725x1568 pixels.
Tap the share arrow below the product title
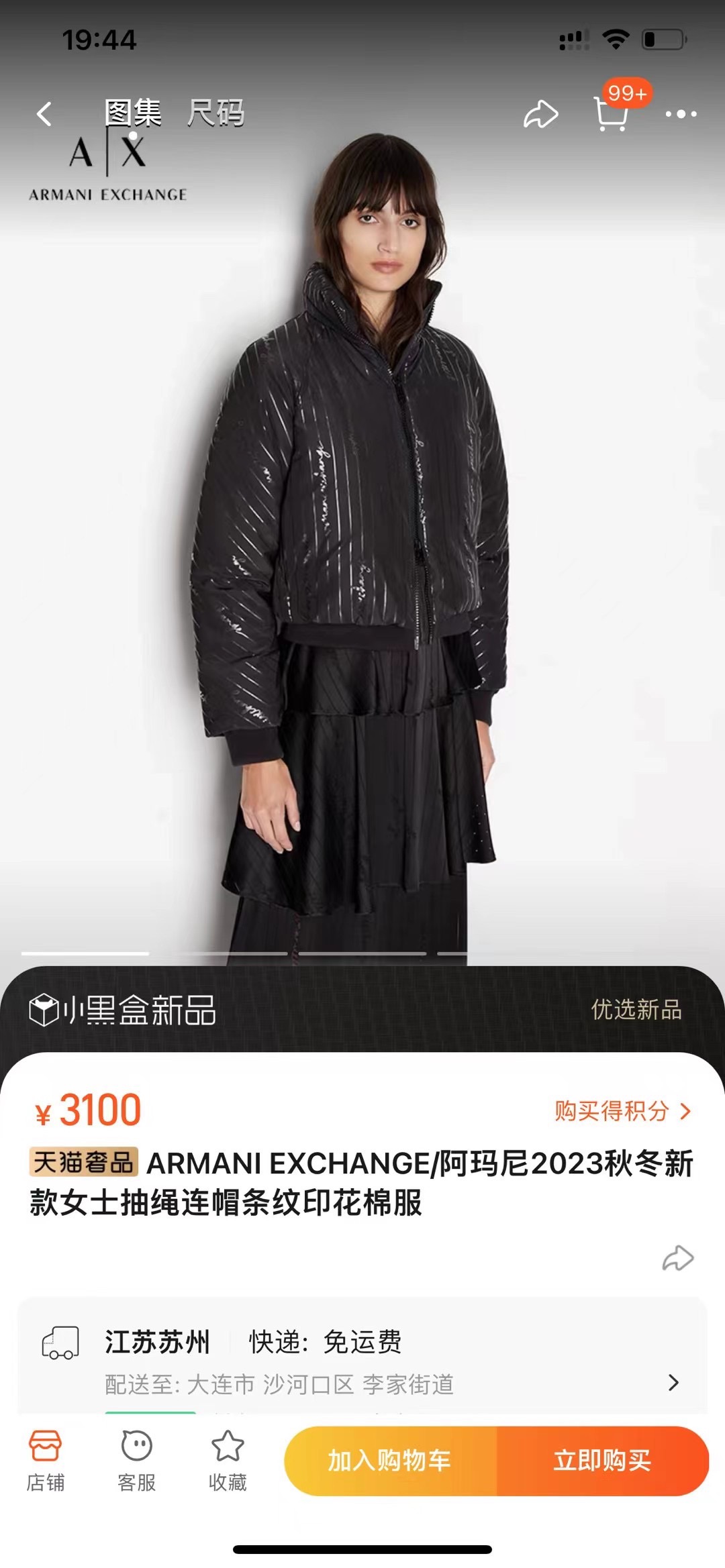[x=677, y=1258]
